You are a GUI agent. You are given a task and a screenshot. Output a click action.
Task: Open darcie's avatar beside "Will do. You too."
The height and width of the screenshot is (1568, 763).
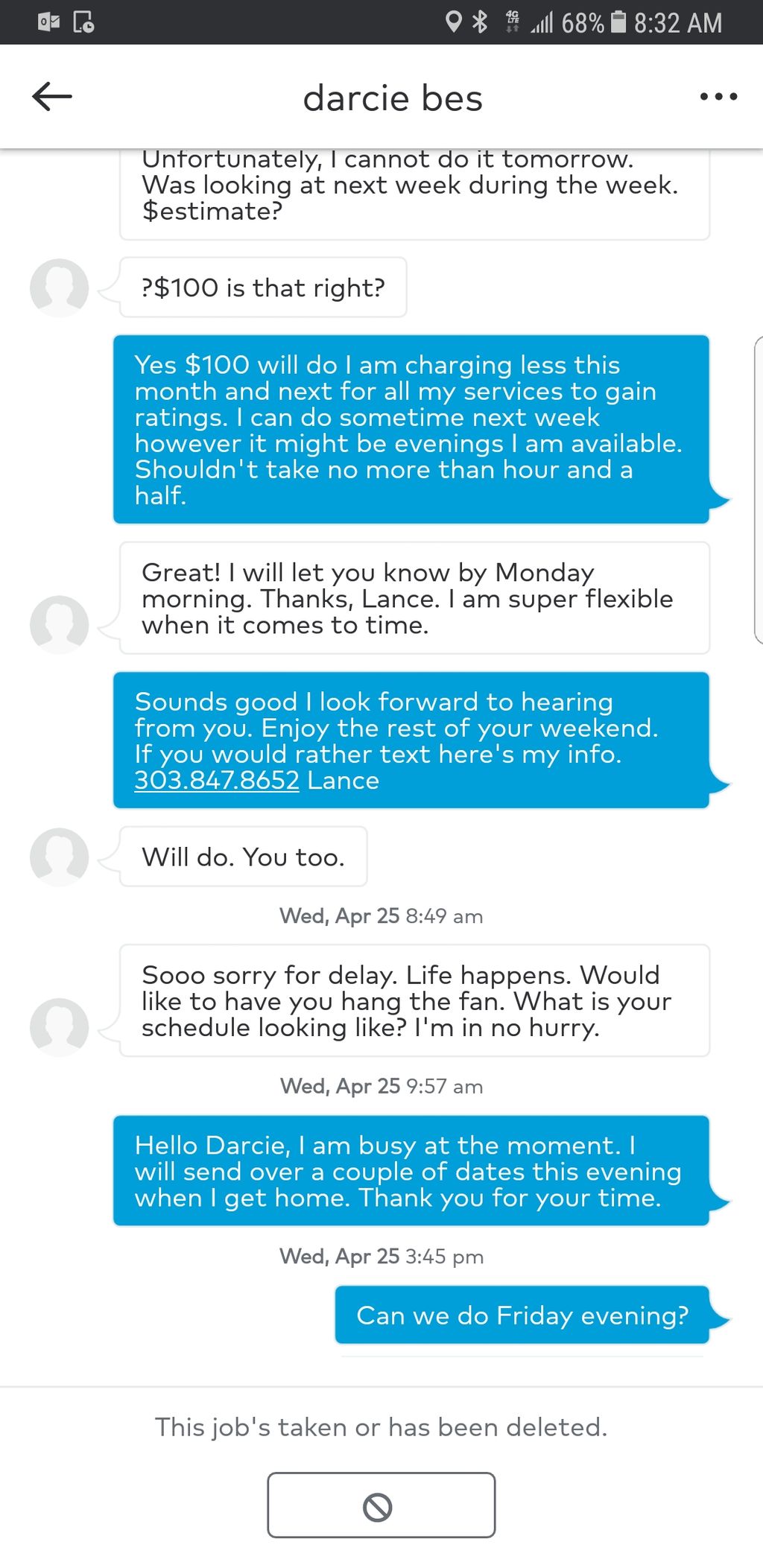(x=59, y=857)
